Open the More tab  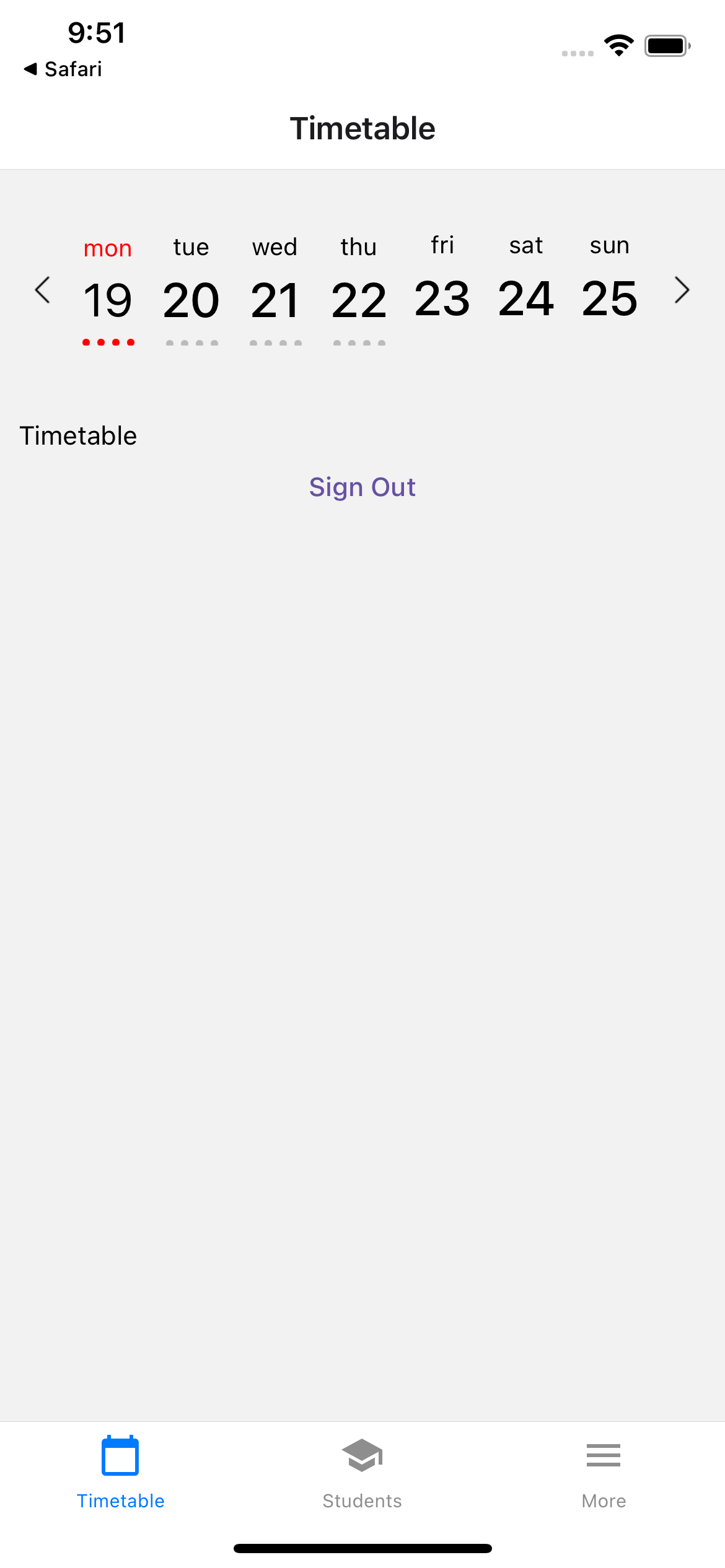[x=604, y=1473]
